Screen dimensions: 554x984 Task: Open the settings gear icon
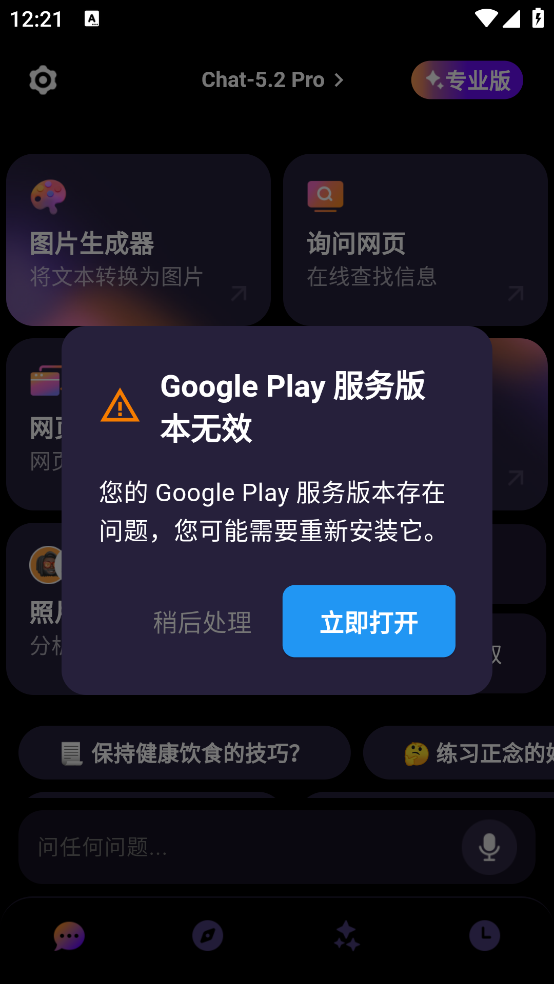[43, 80]
